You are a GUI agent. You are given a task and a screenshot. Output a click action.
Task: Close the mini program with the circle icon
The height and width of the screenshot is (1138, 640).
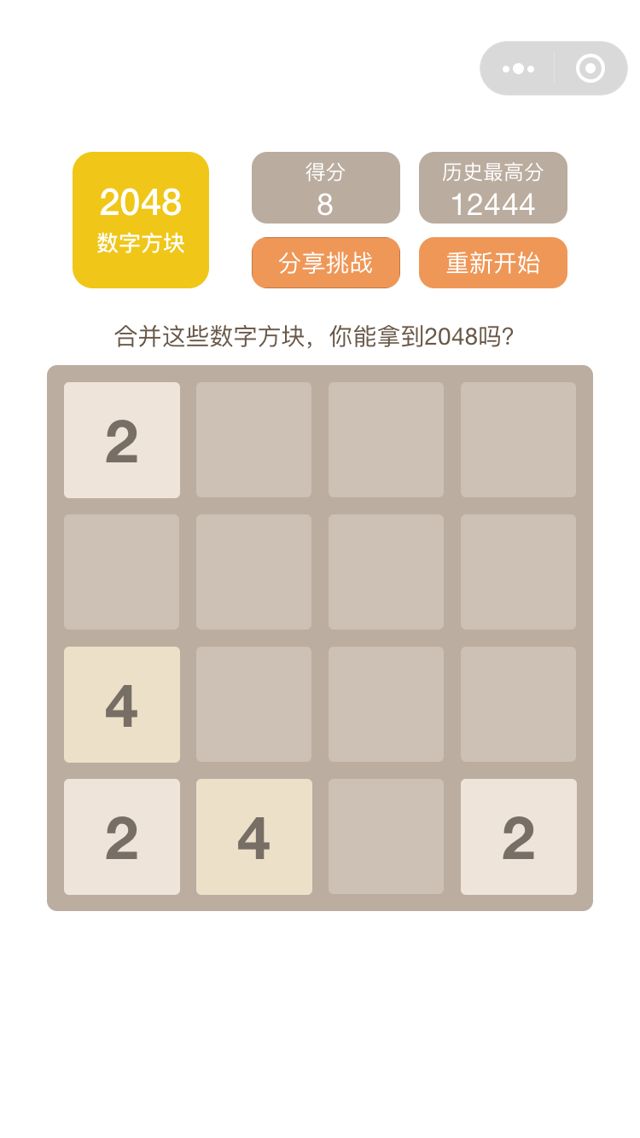tap(590, 69)
